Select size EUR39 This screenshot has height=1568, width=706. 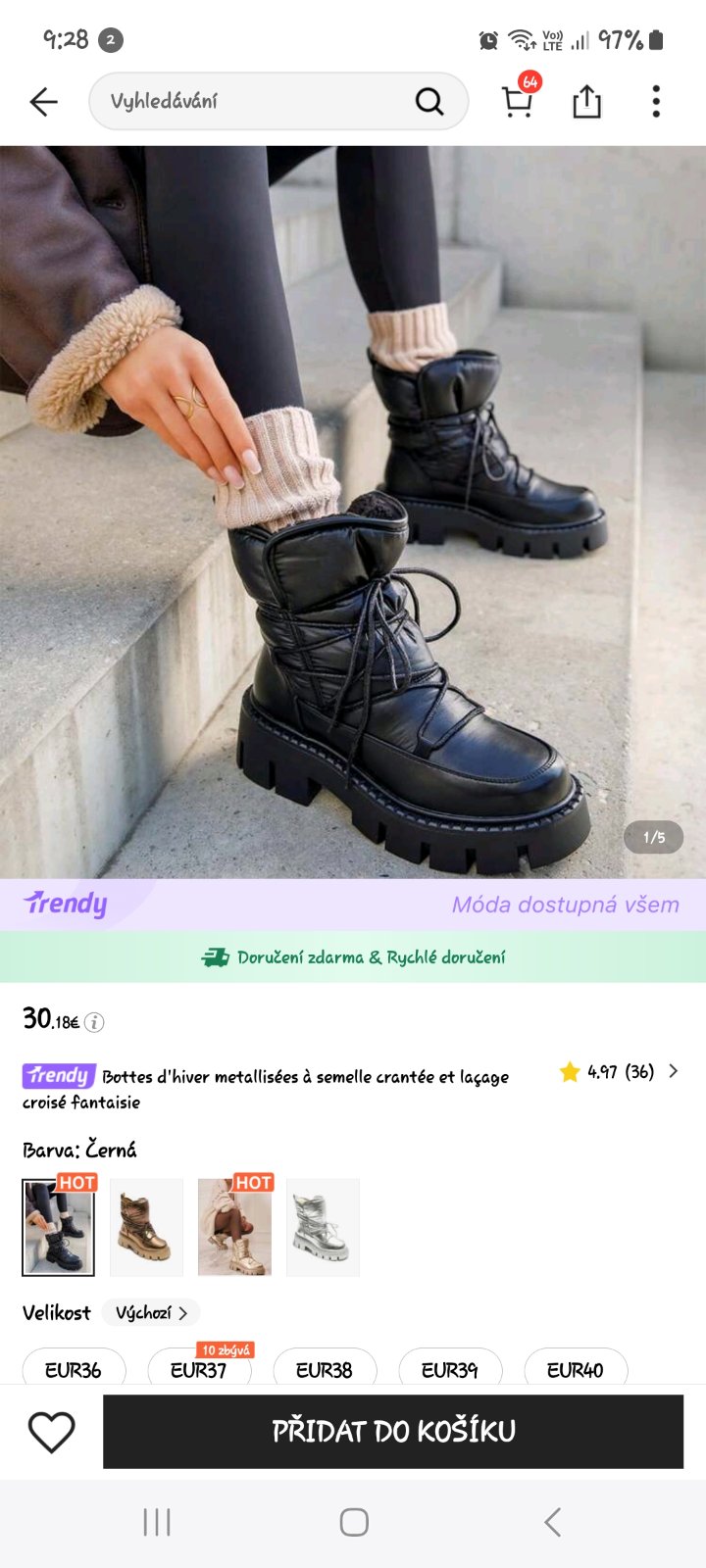click(x=450, y=1369)
